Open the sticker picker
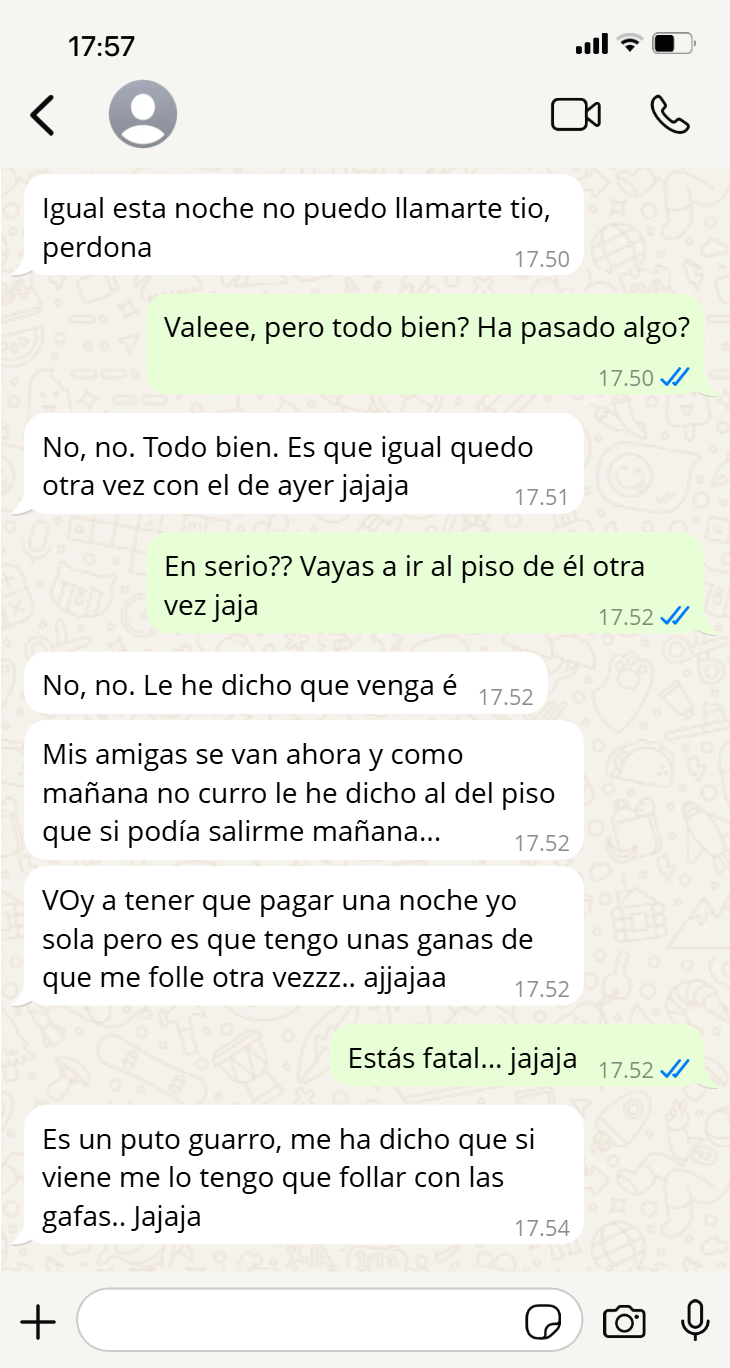This screenshot has height=1368, width=730. (x=543, y=1322)
